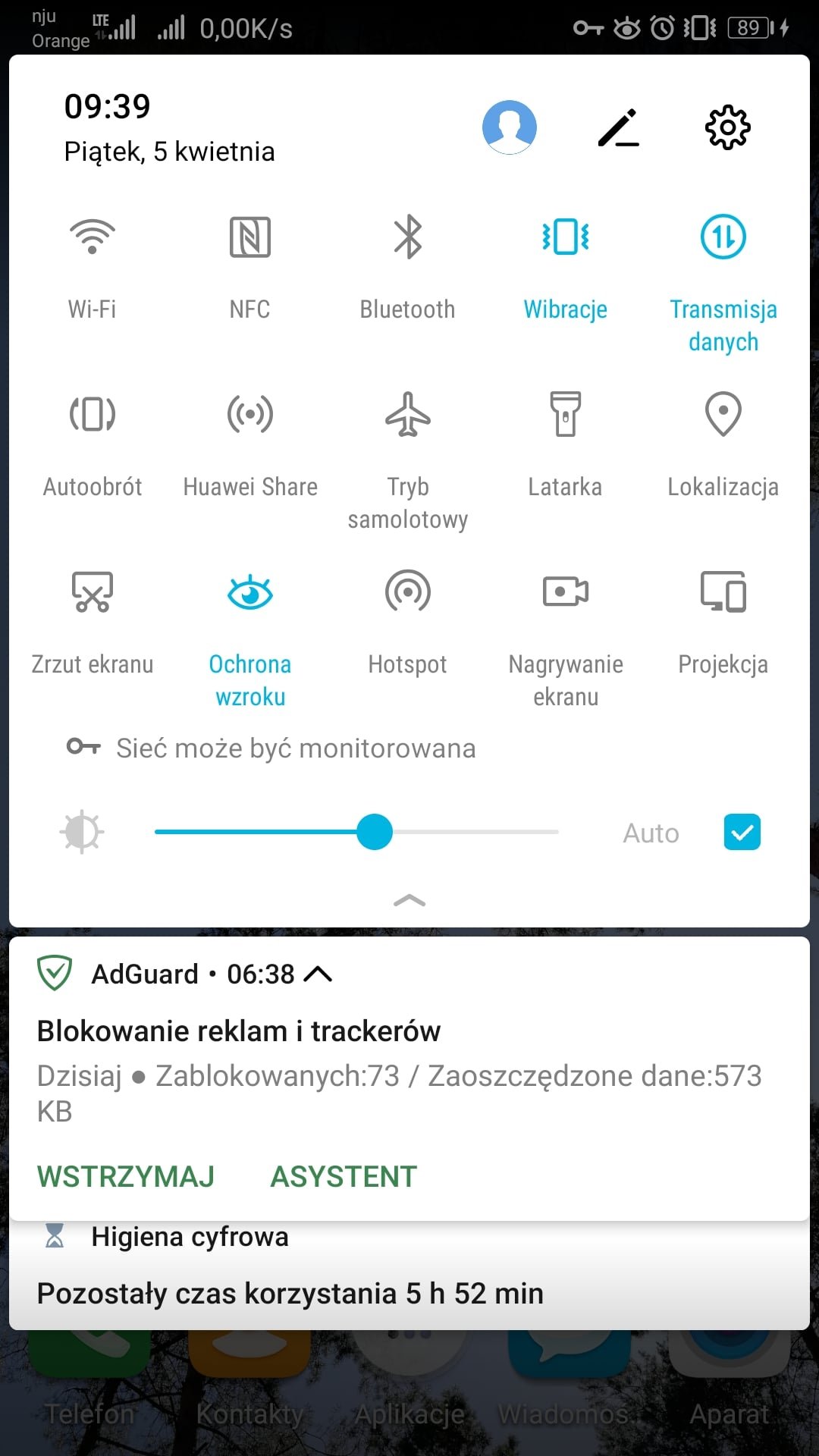The image size is (819, 1456).
Task: Toggle Huawei Share
Action: 250,414
